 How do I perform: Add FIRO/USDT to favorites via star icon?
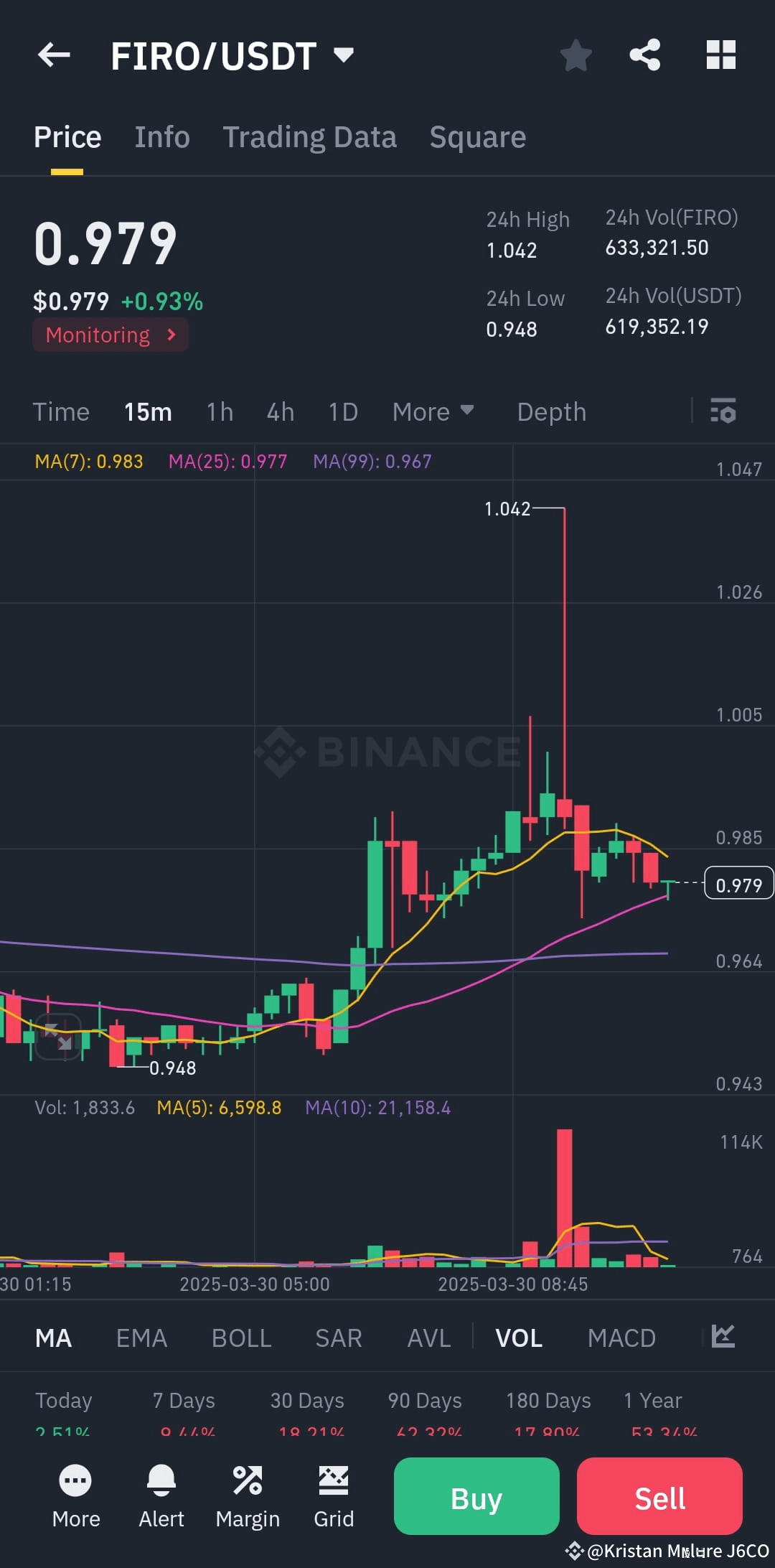tap(576, 54)
